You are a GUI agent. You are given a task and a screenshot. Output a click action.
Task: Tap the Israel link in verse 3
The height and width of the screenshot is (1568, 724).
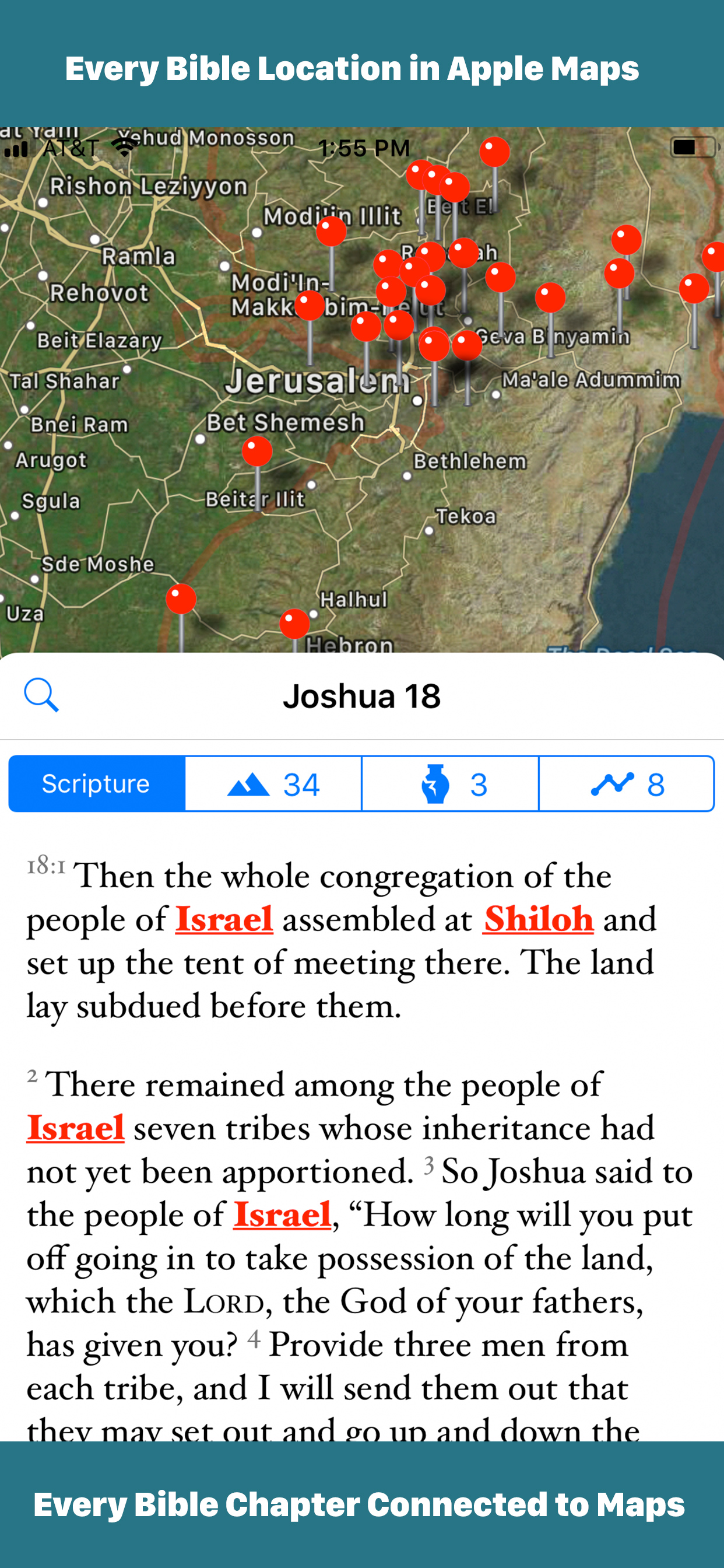(x=282, y=1214)
